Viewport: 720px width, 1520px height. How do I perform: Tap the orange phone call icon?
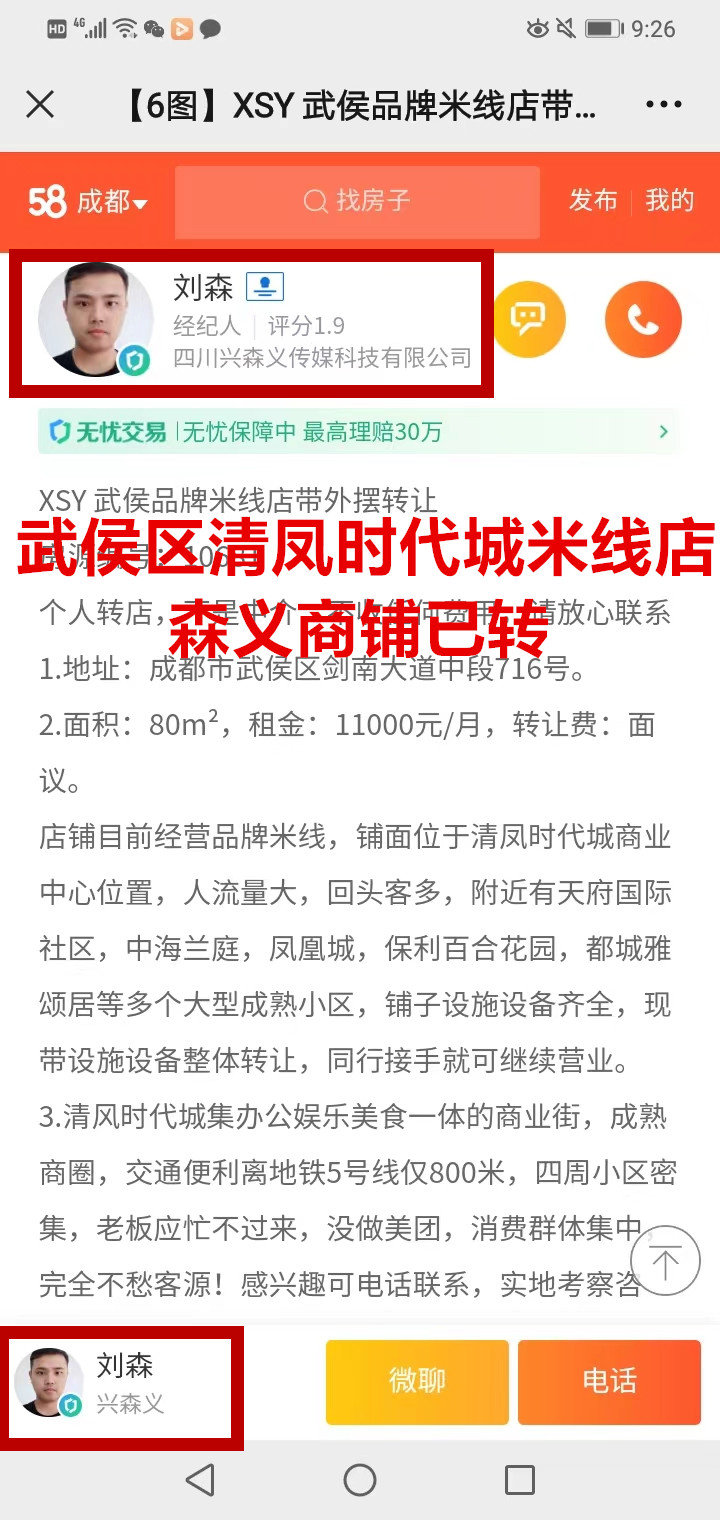click(643, 320)
